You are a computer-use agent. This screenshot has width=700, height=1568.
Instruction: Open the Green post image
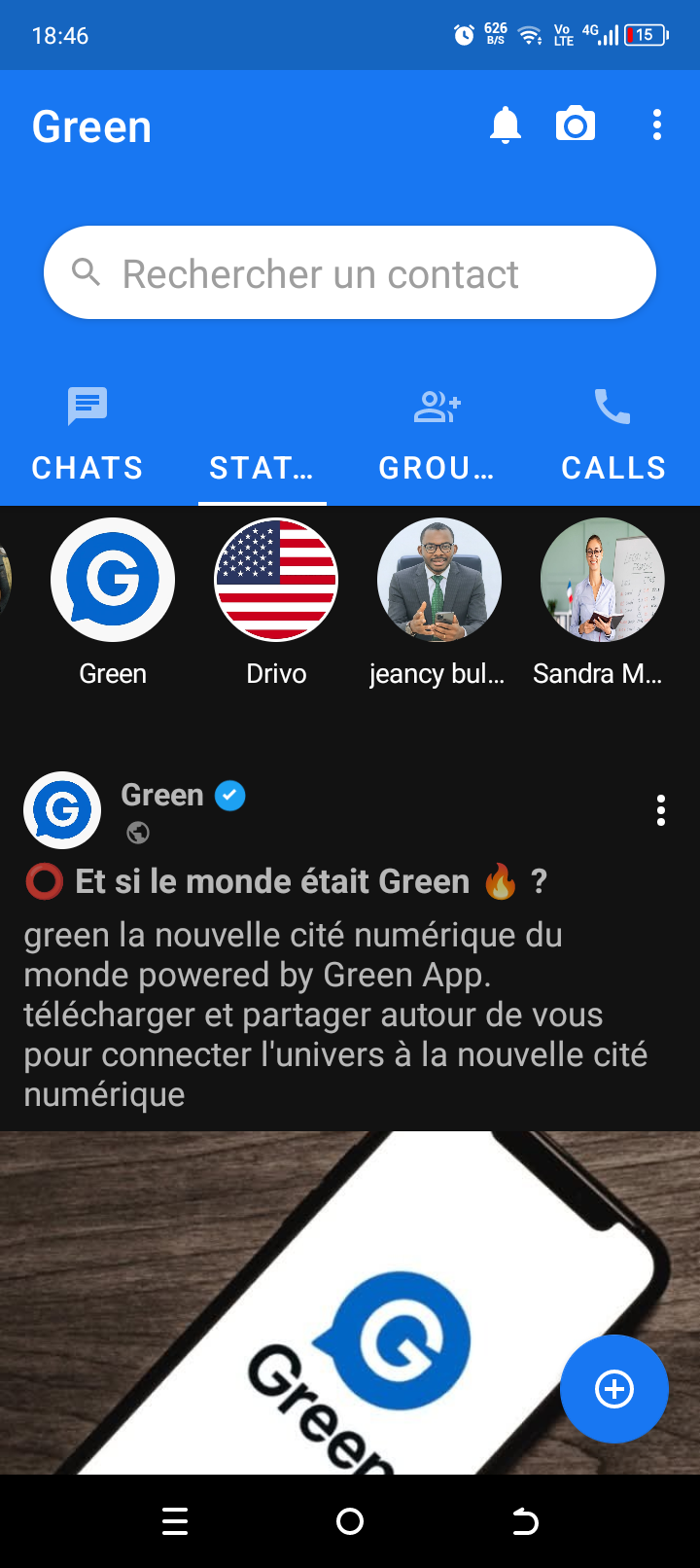coord(292,1303)
